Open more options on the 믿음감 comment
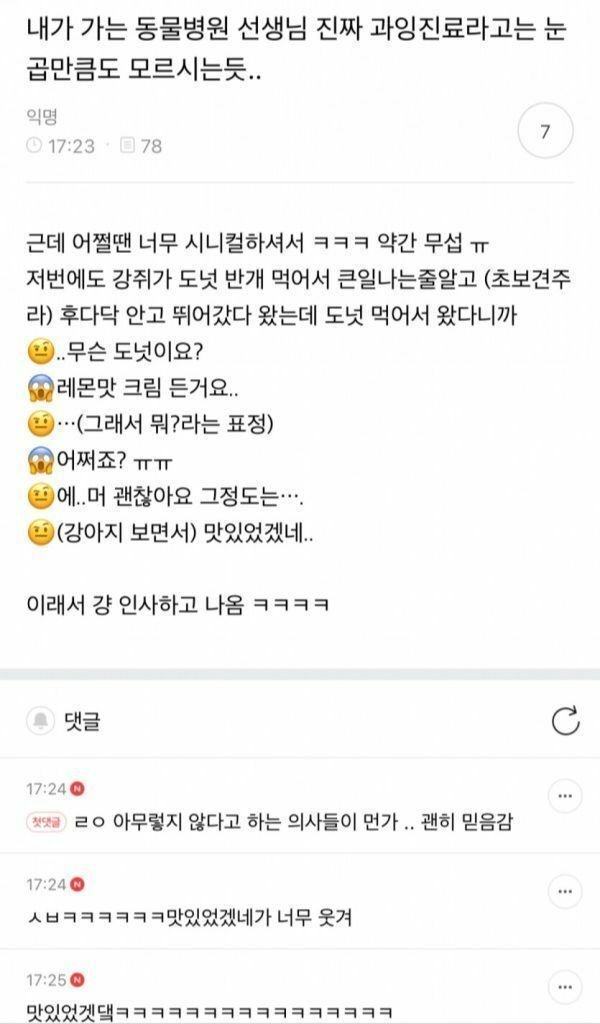Screen dimensions: 600x1024 pyautogui.click(x=564, y=797)
